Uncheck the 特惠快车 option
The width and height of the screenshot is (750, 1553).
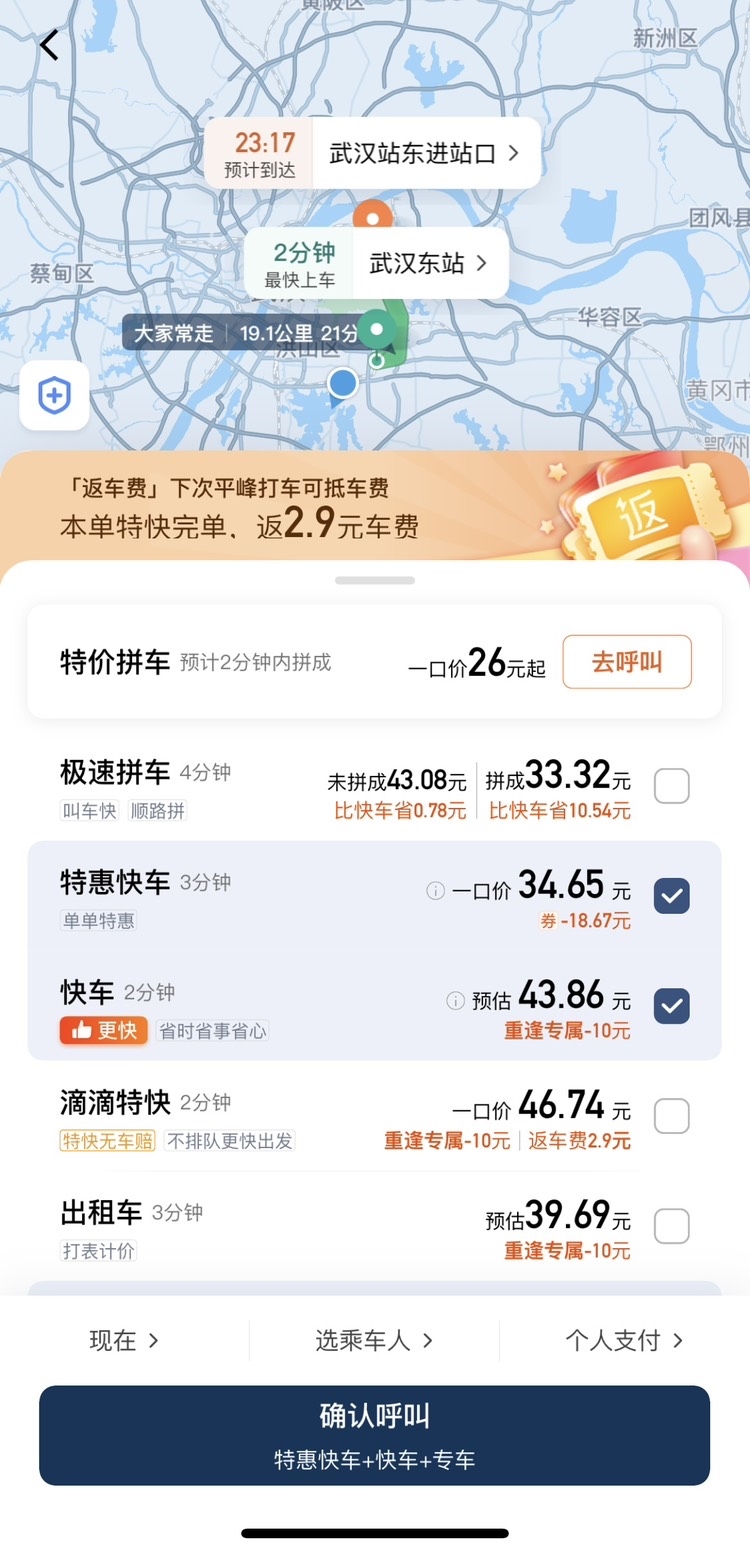click(671, 896)
